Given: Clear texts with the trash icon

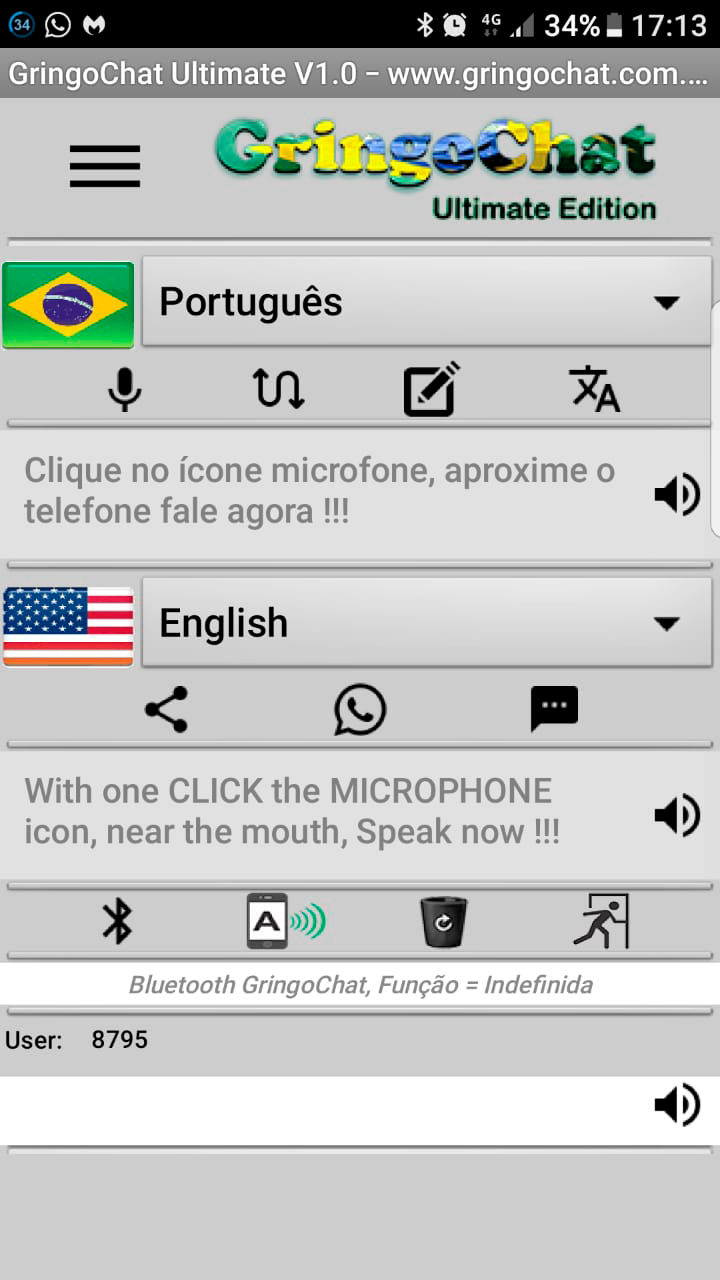Looking at the screenshot, I should coord(444,921).
